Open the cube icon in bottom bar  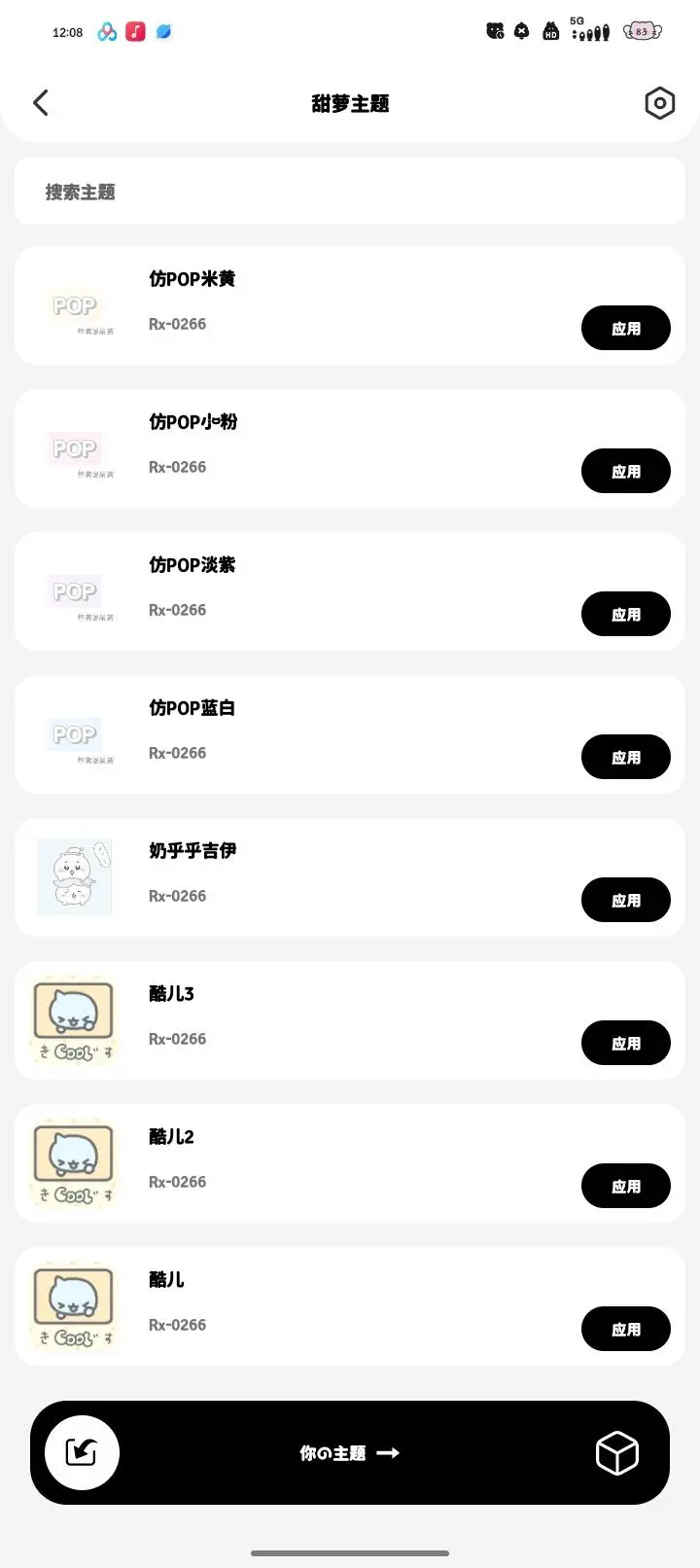[x=616, y=1453]
